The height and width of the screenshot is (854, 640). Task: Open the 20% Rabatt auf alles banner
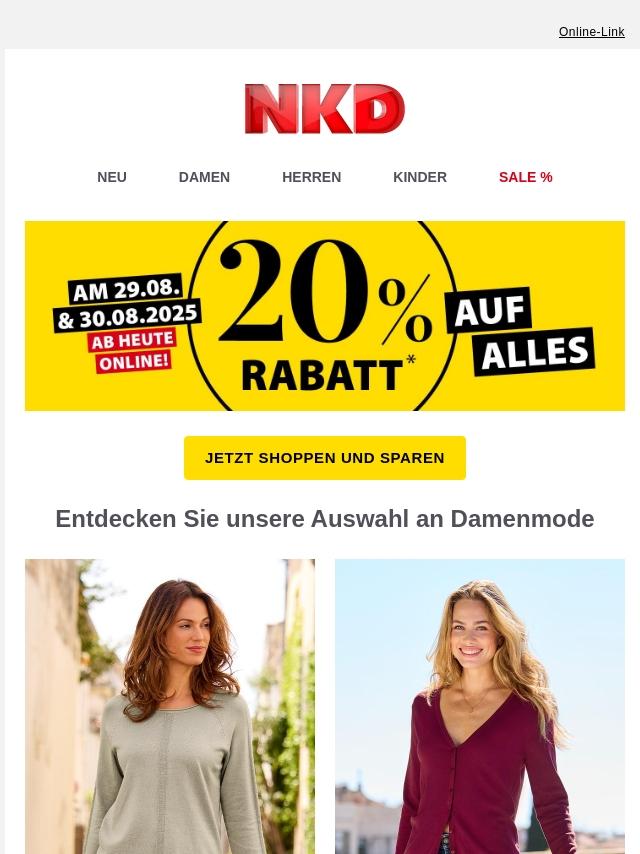325,316
